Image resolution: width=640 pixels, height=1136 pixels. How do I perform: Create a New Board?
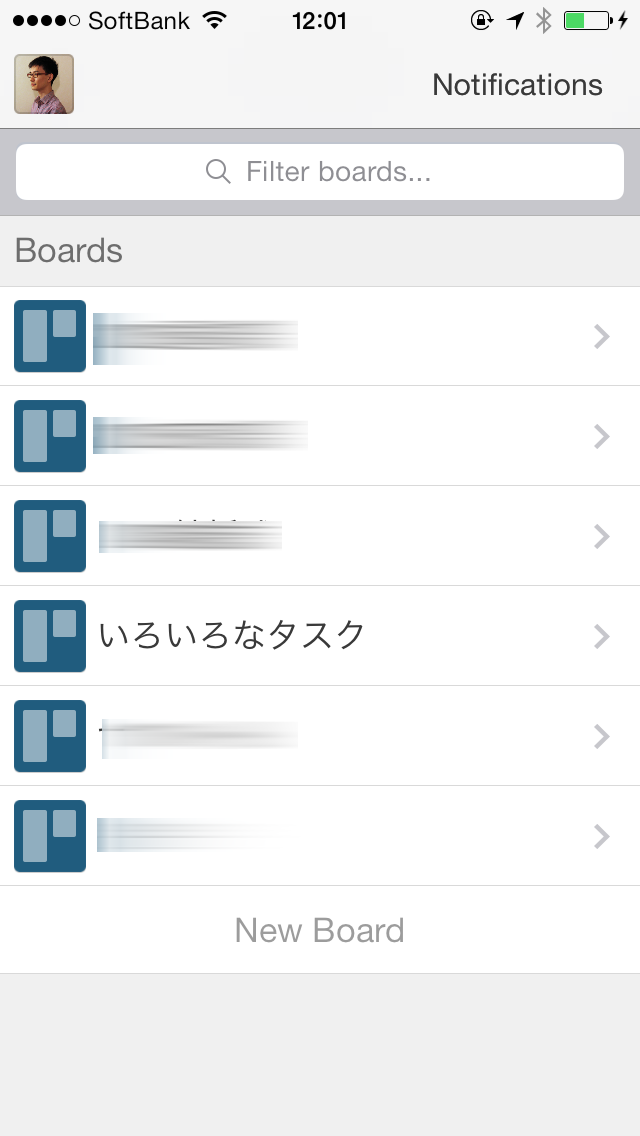[320, 930]
